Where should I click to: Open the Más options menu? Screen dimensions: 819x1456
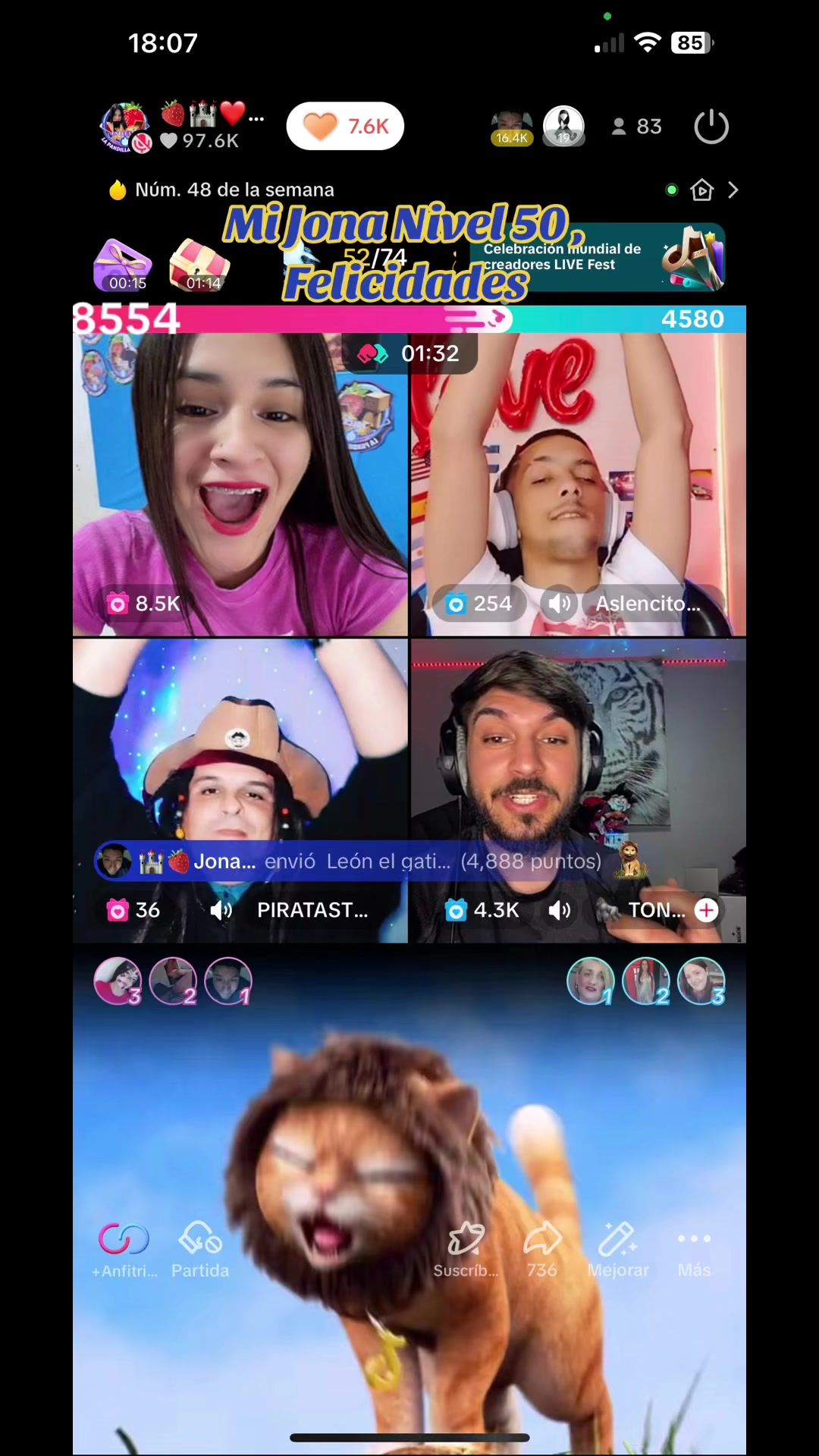tap(694, 1250)
